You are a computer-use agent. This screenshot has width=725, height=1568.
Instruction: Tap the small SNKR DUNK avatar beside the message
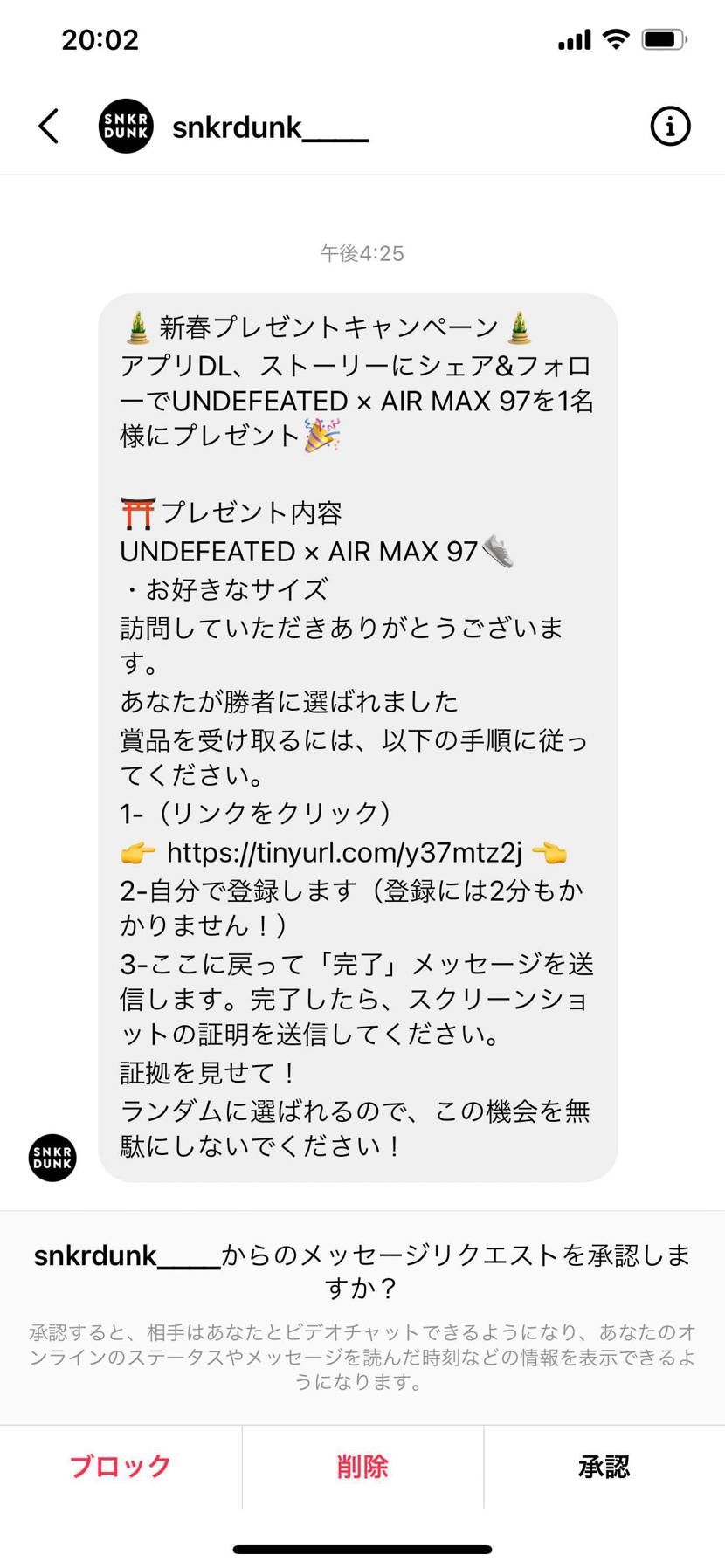52,1157
